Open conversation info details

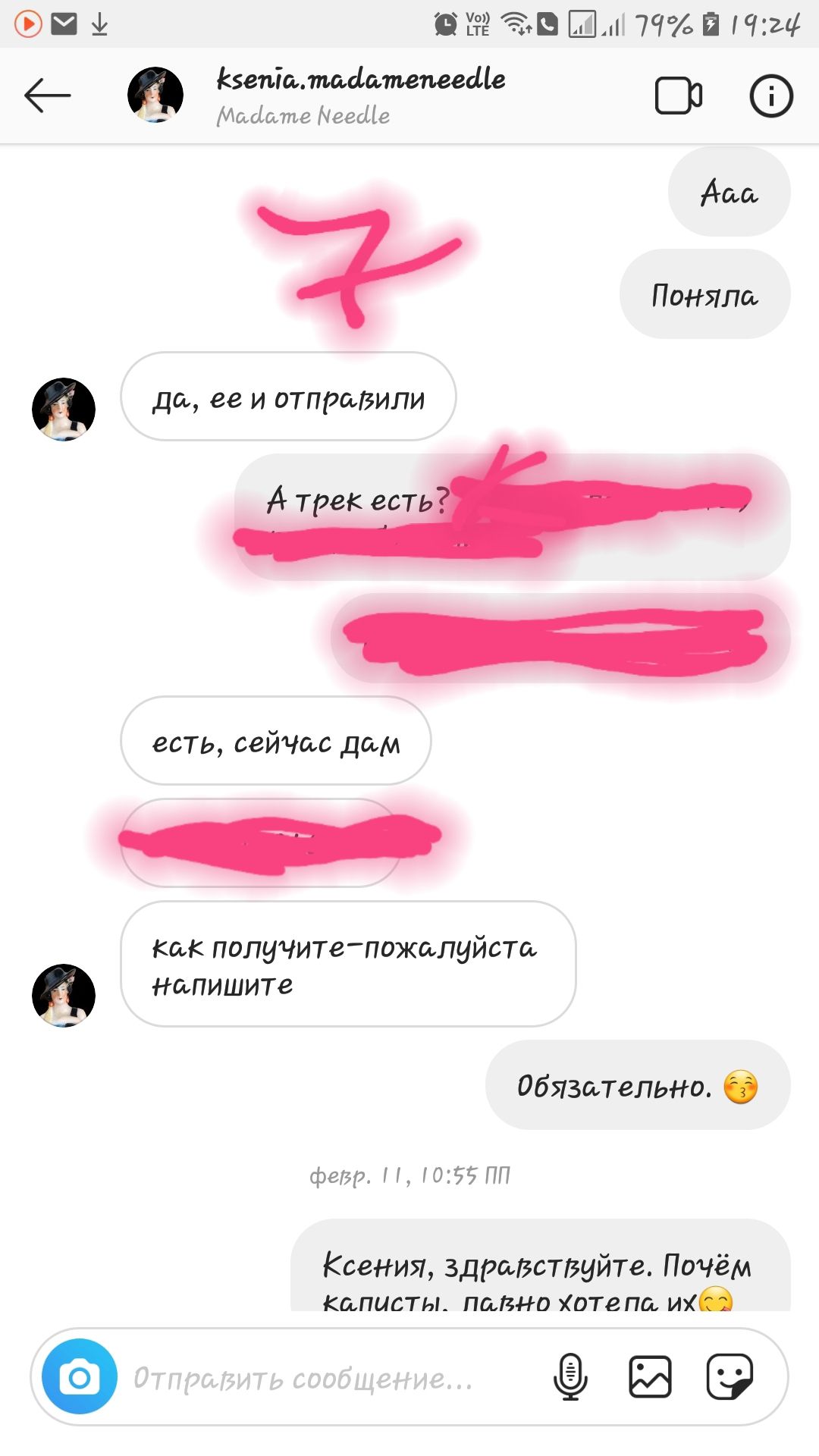[x=770, y=96]
